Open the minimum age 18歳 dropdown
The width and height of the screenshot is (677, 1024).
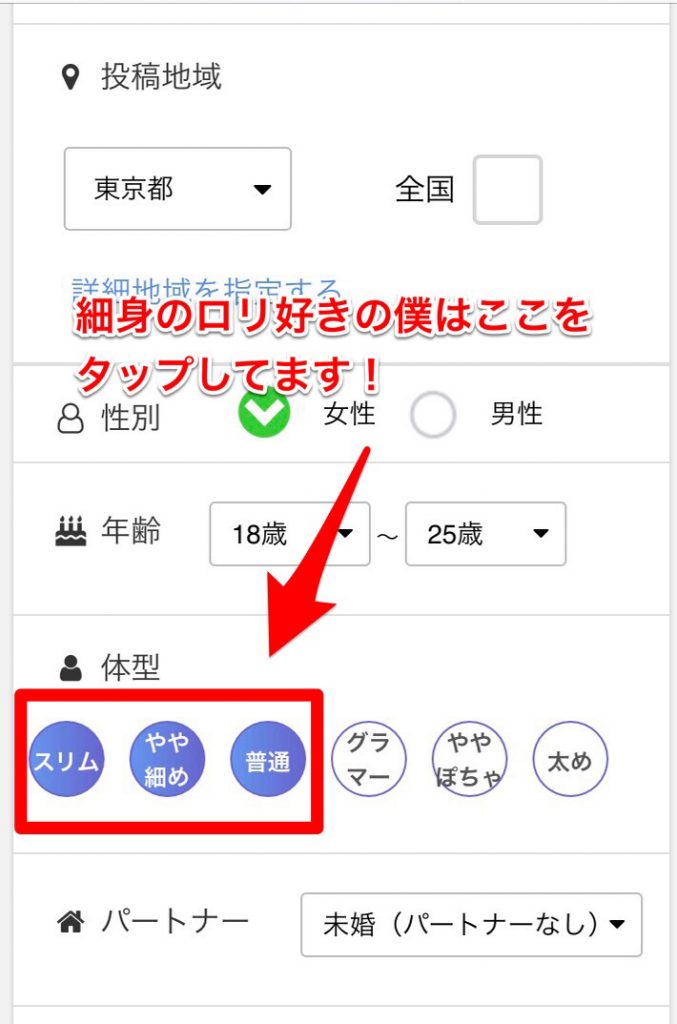pyautogui.click(x=289, y=534)
